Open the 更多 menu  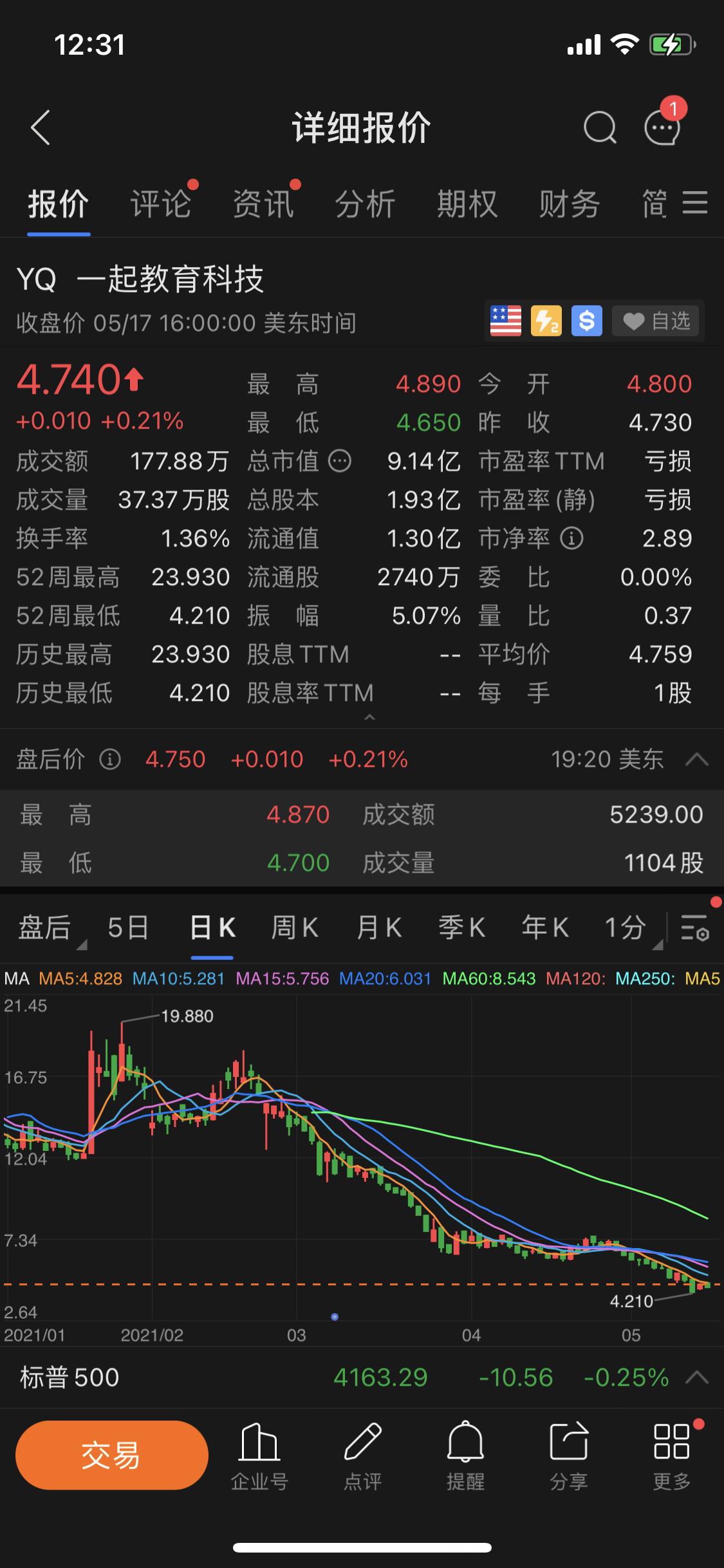coord(672,1455)
